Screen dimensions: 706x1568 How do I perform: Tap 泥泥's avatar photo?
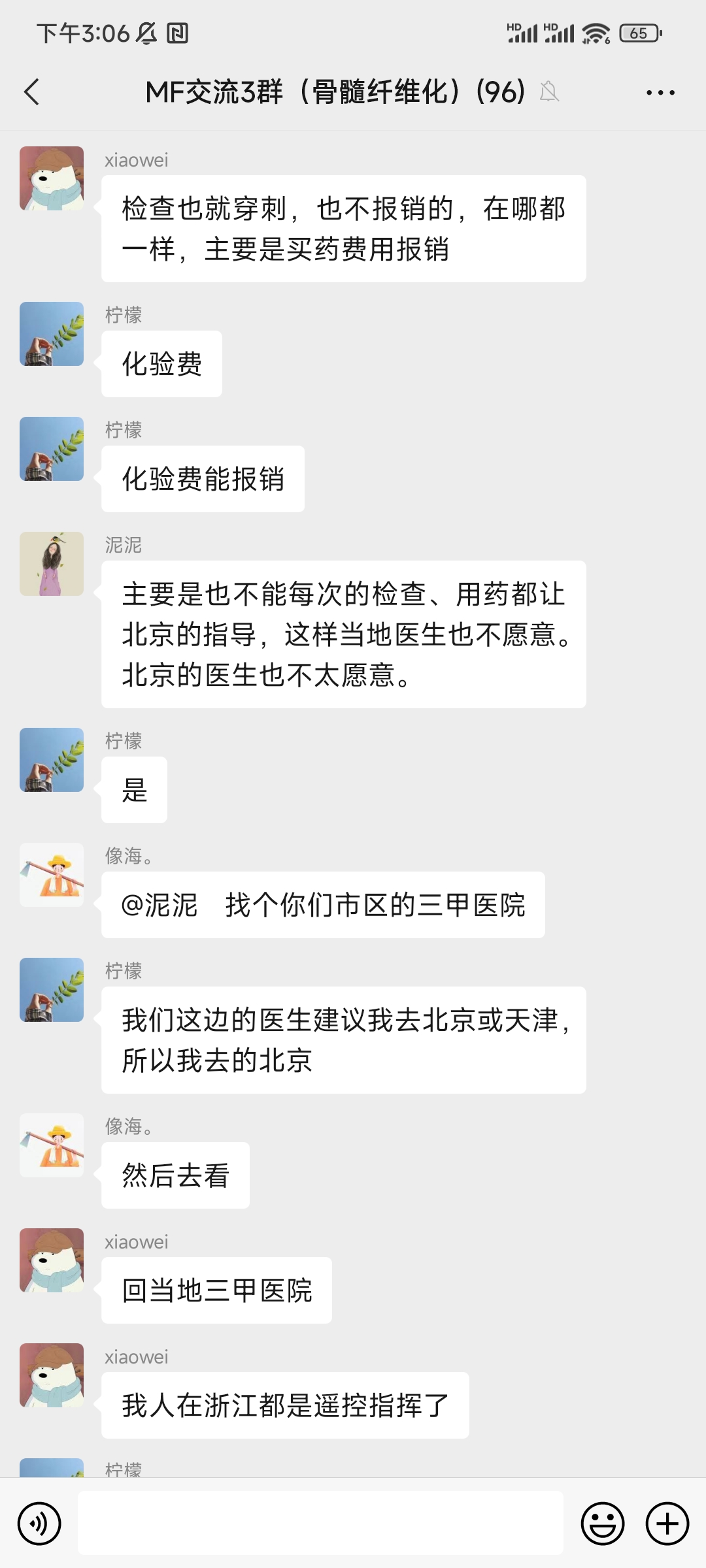(52, 564)
